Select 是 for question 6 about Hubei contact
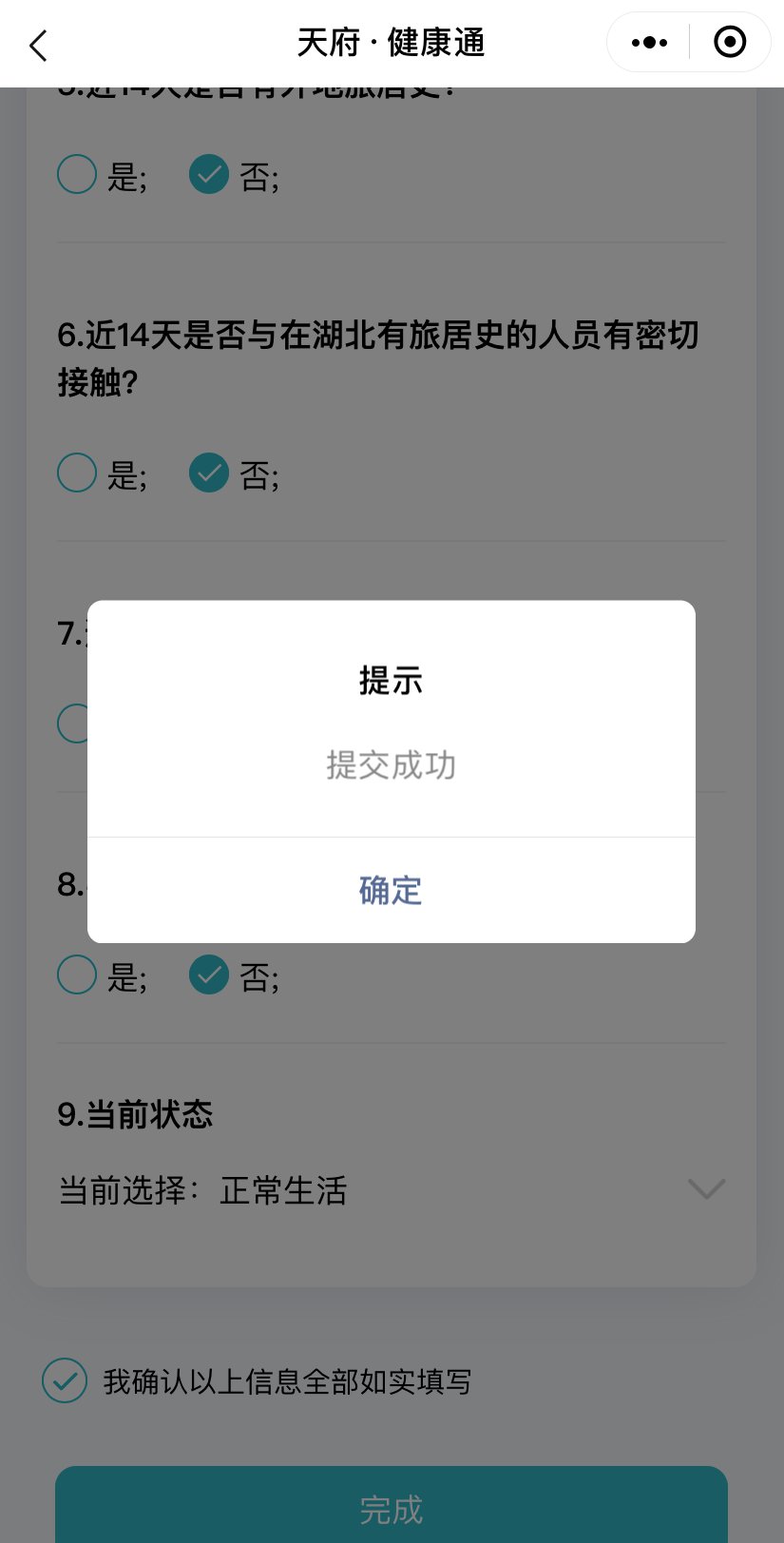This screenshot has width=784, height=1543. coord(77,473)
